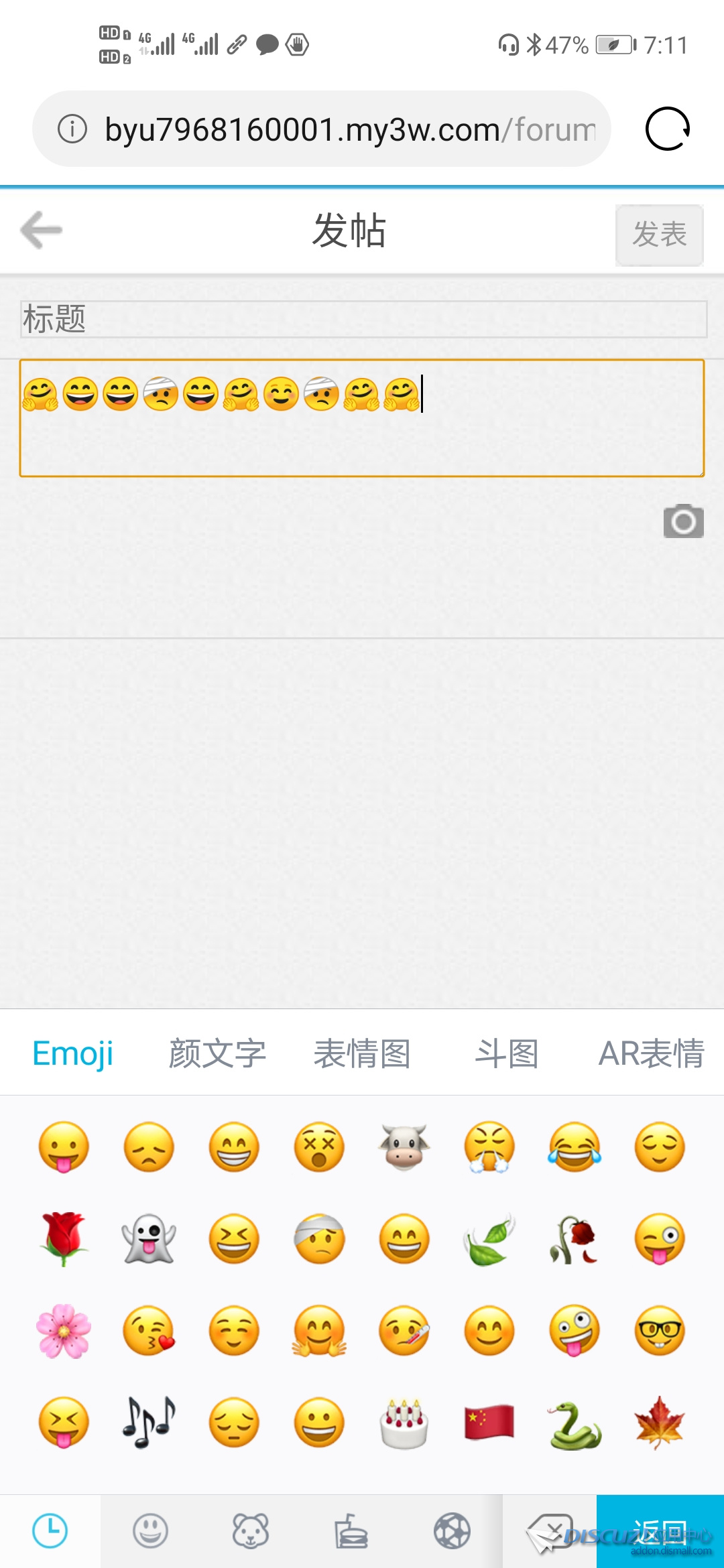This screenshot has height=1568, width=724.
Task: Switch to the 颜文字 tab
Action: 217,1053
